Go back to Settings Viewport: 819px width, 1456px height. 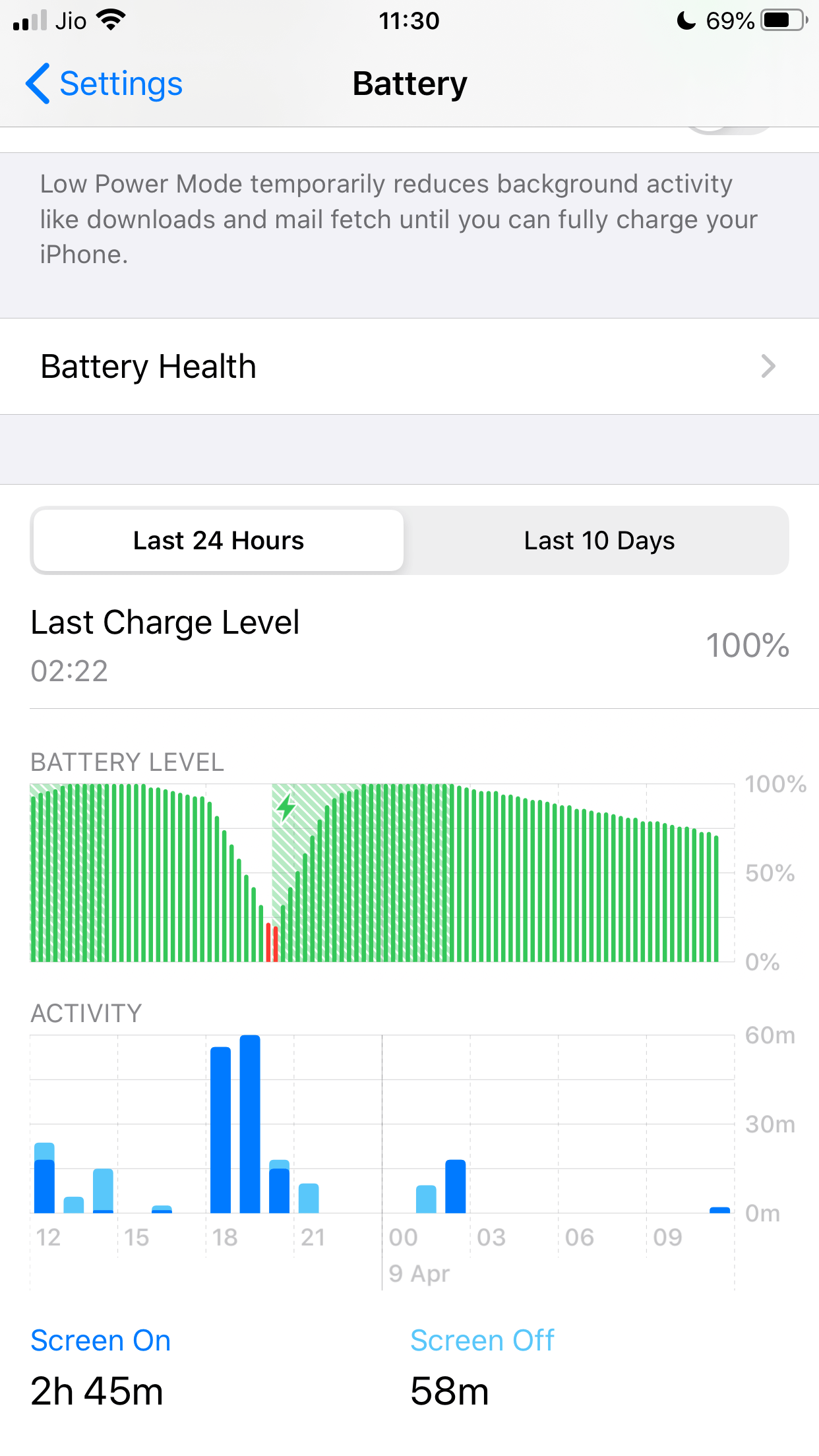pos(104,84)
